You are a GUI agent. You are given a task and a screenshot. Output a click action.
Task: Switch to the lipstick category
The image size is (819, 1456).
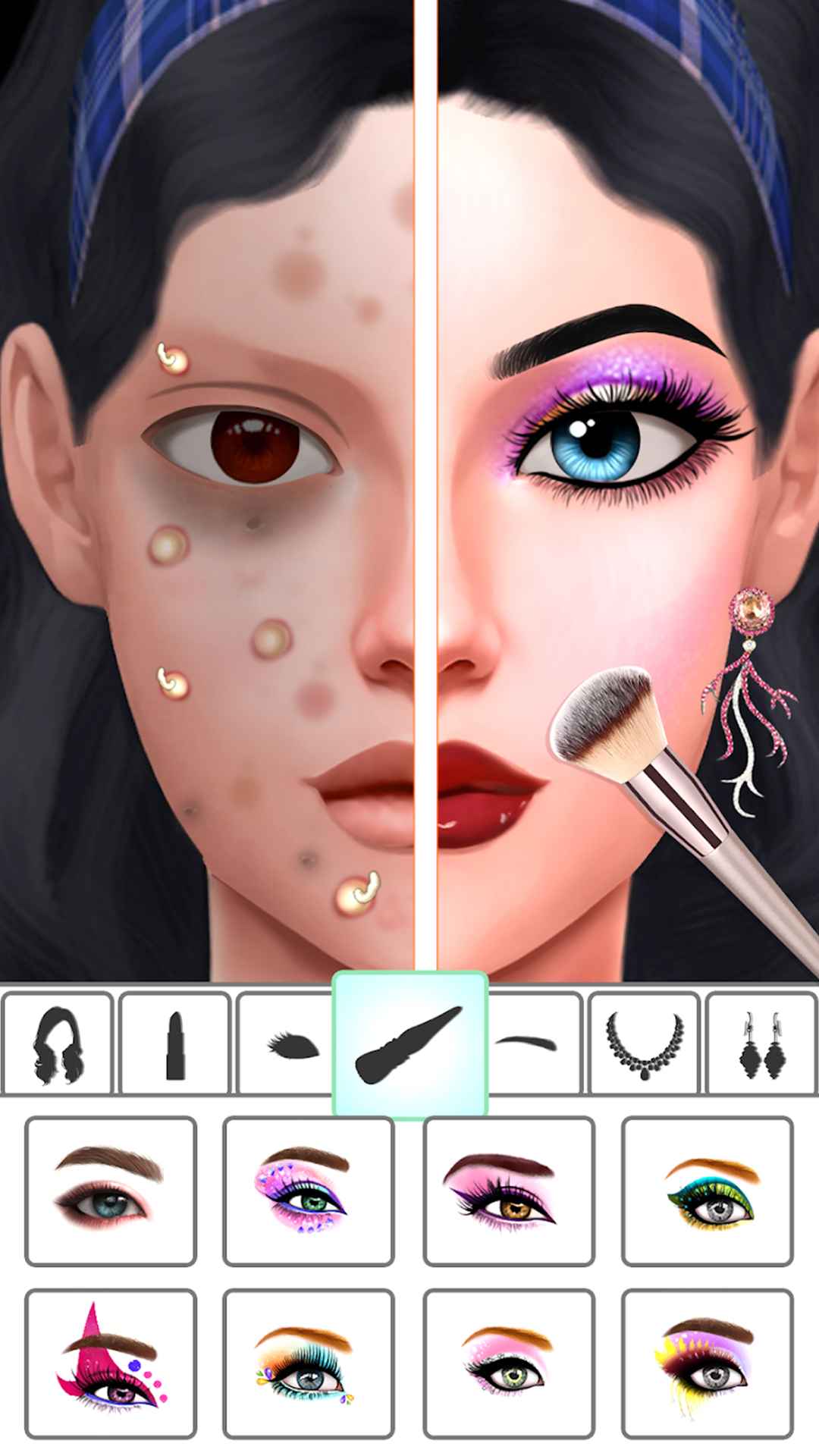pos(174,1043)
